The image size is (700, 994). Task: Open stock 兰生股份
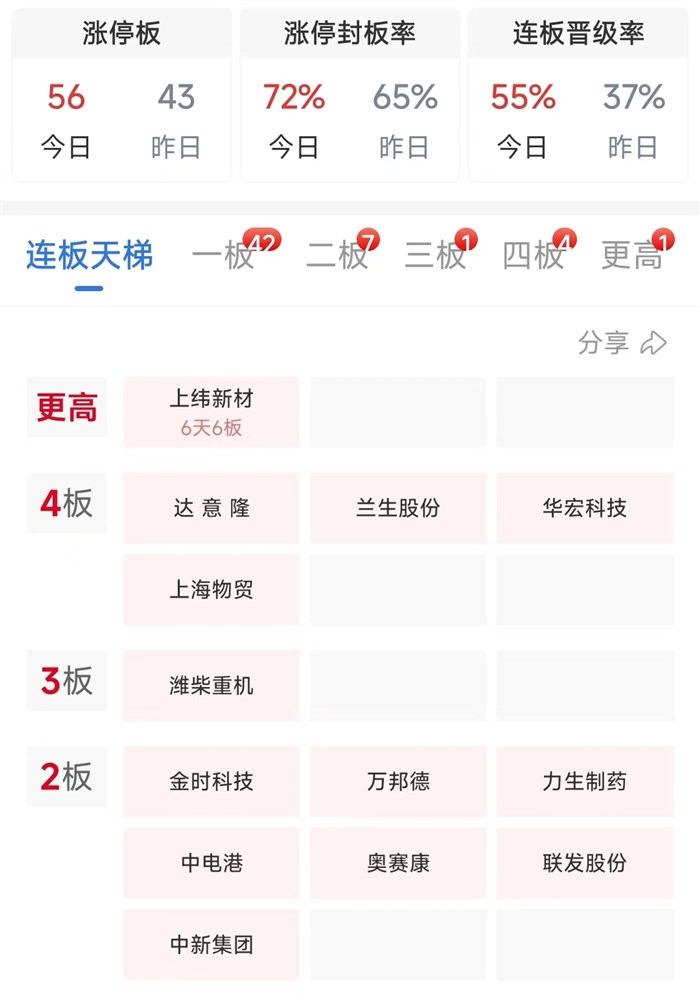(398, 508)
